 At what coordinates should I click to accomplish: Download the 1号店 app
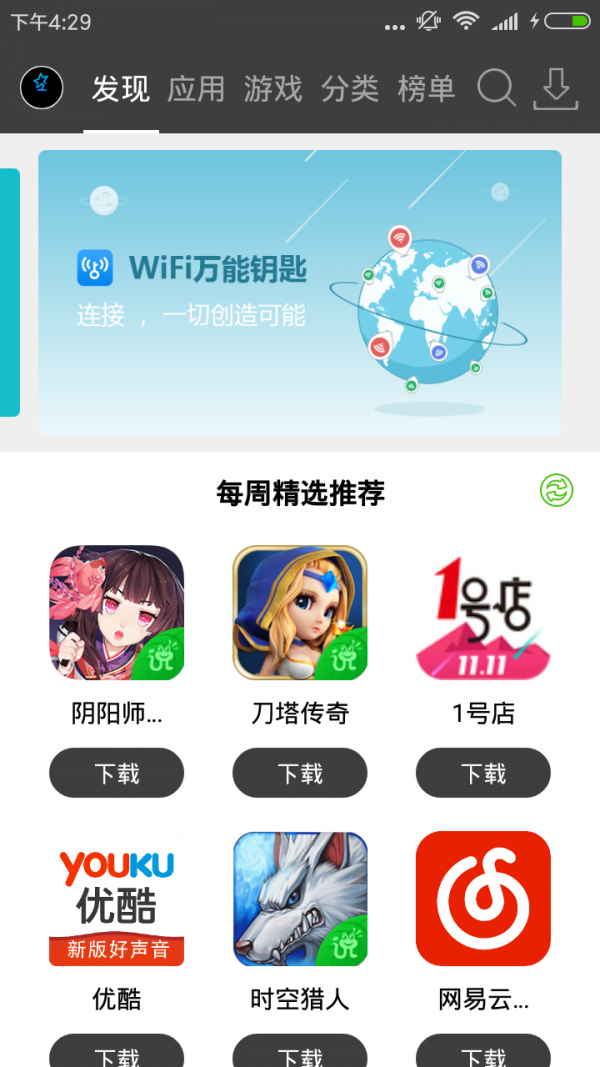pos(483,773)
